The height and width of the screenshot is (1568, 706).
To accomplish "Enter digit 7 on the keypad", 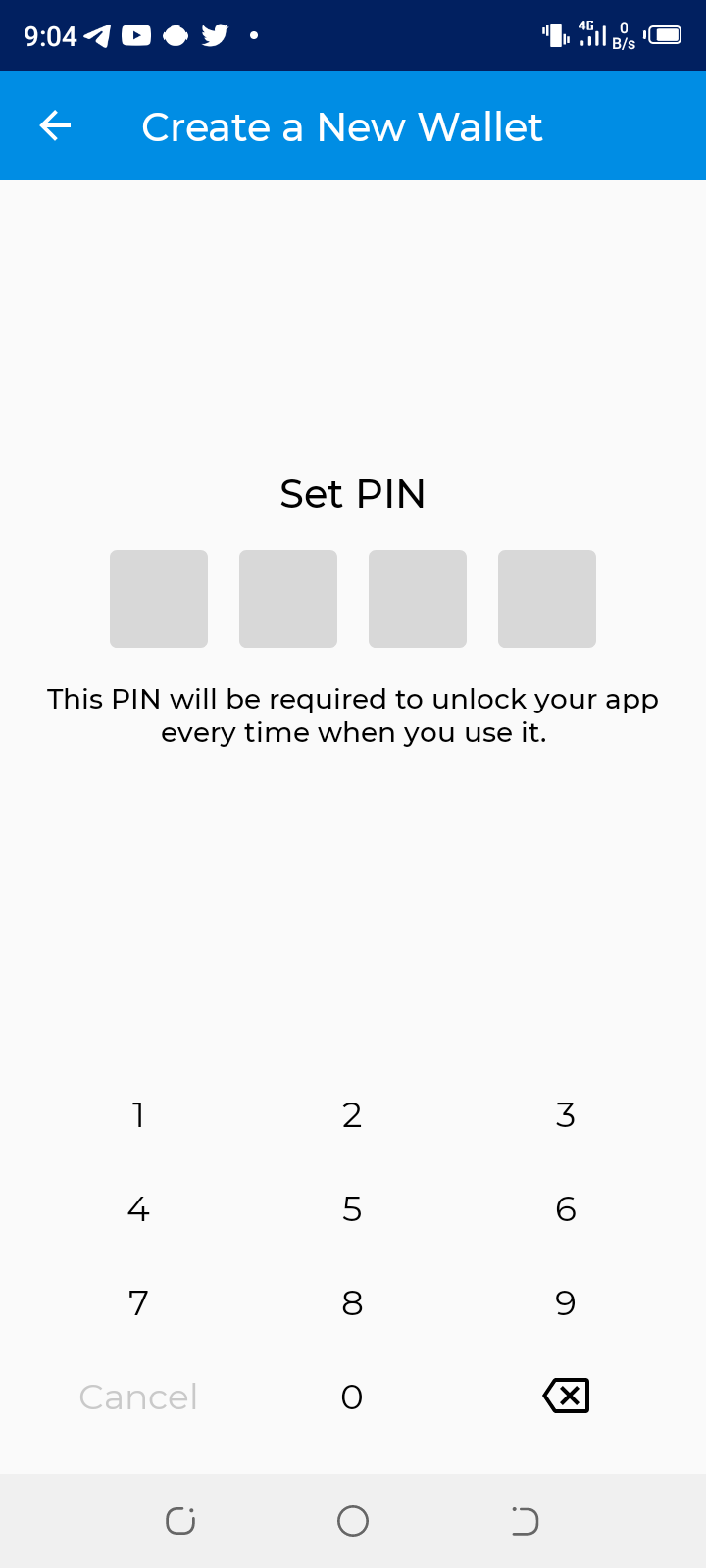I will tap(138, 1303).
